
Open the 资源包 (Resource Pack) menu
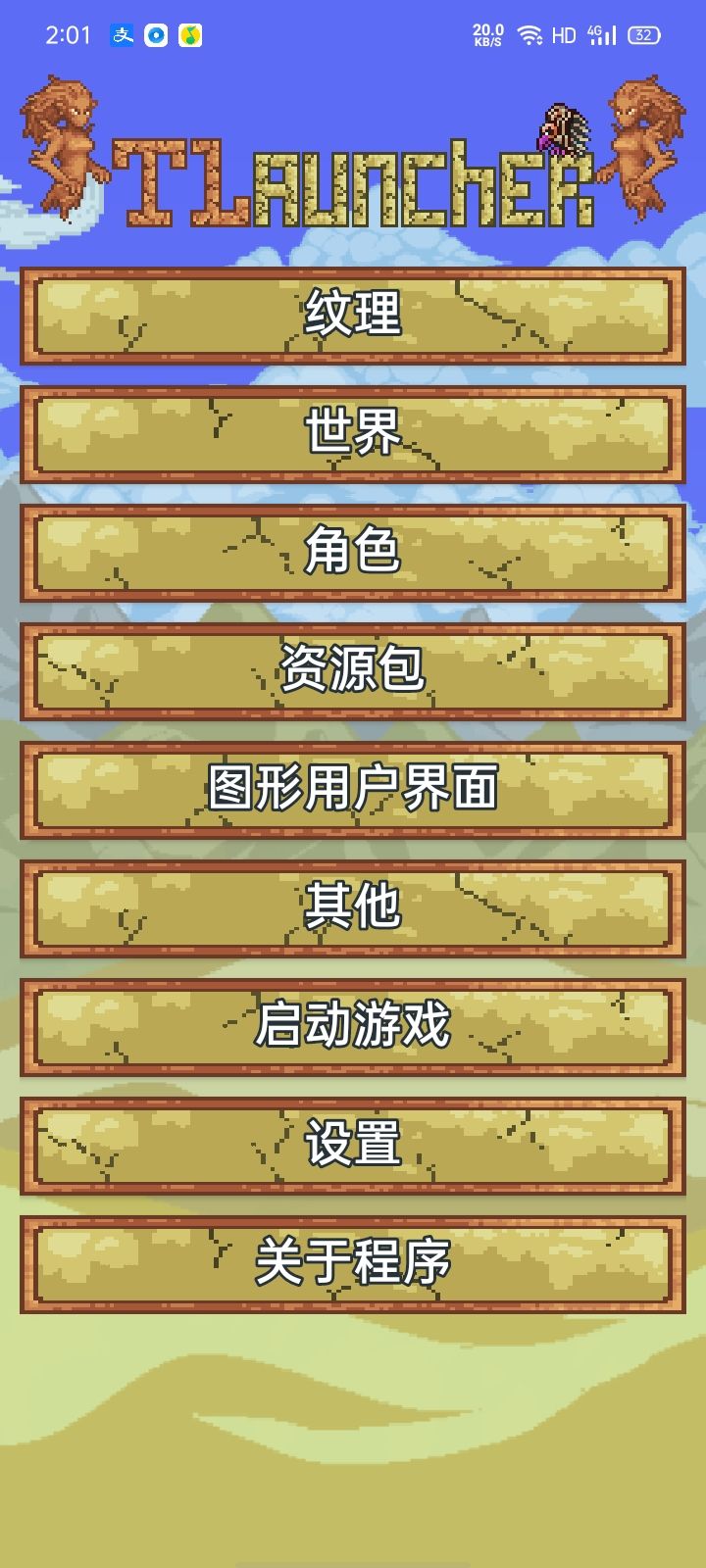(353, 671)
